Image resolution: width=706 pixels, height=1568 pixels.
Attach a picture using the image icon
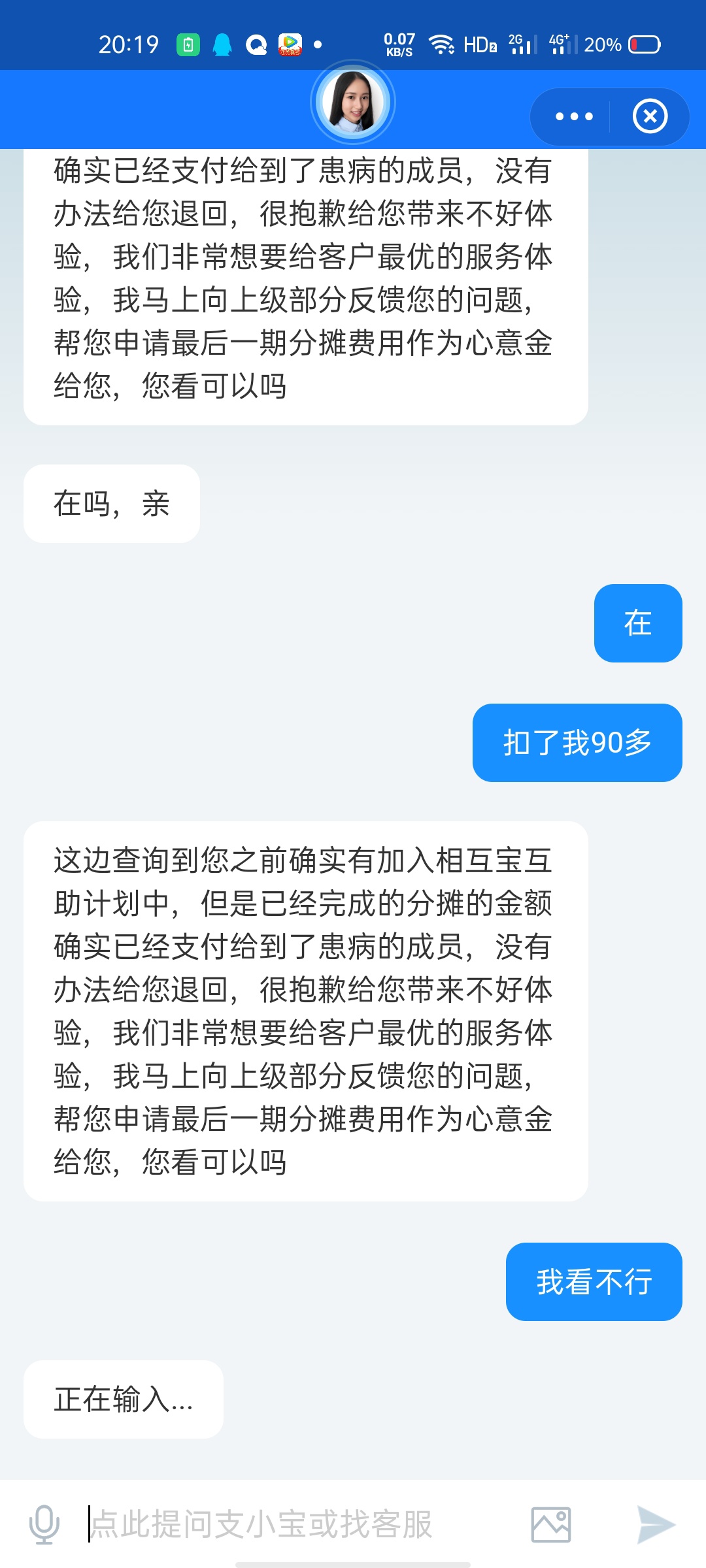click(x=551, y=1524)
